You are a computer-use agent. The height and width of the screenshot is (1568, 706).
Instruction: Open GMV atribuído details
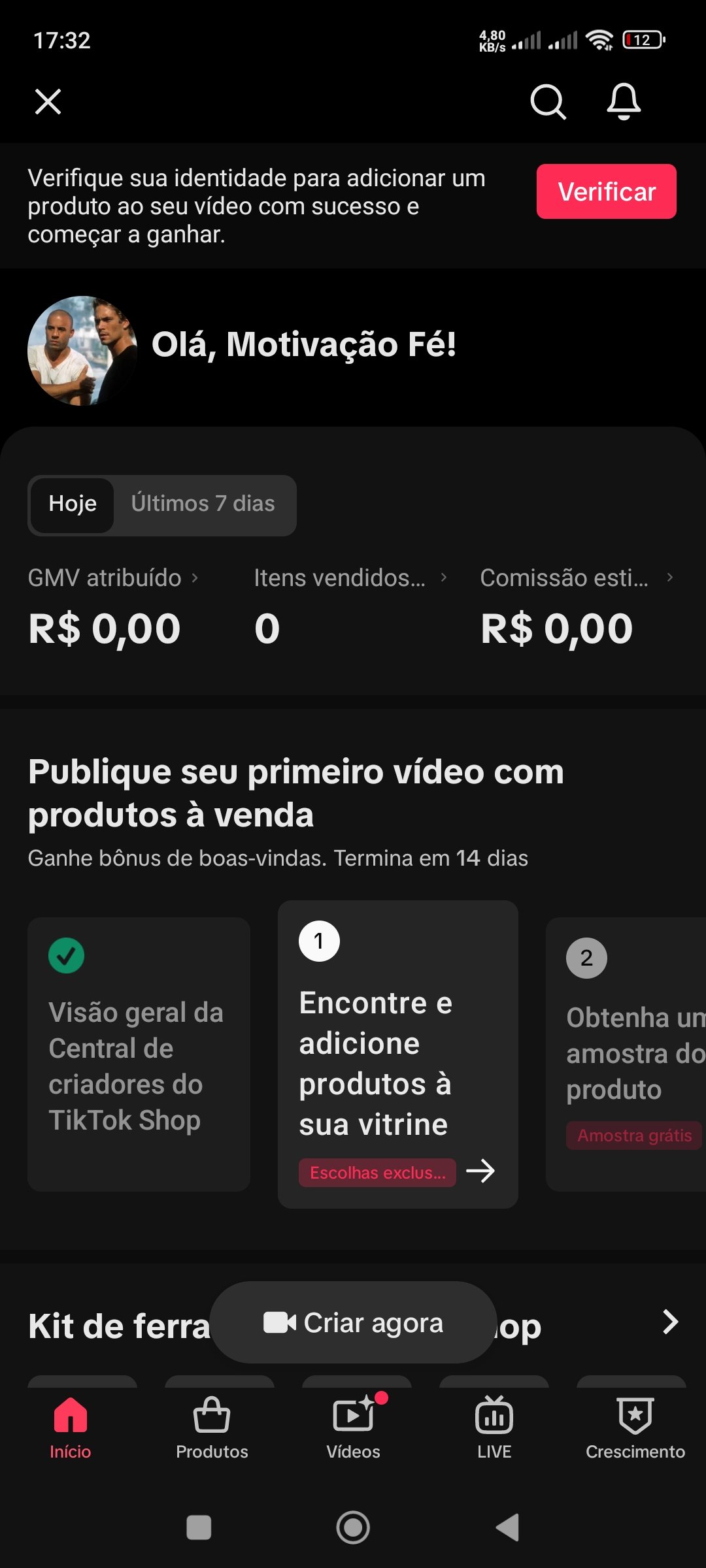point(112,578)
